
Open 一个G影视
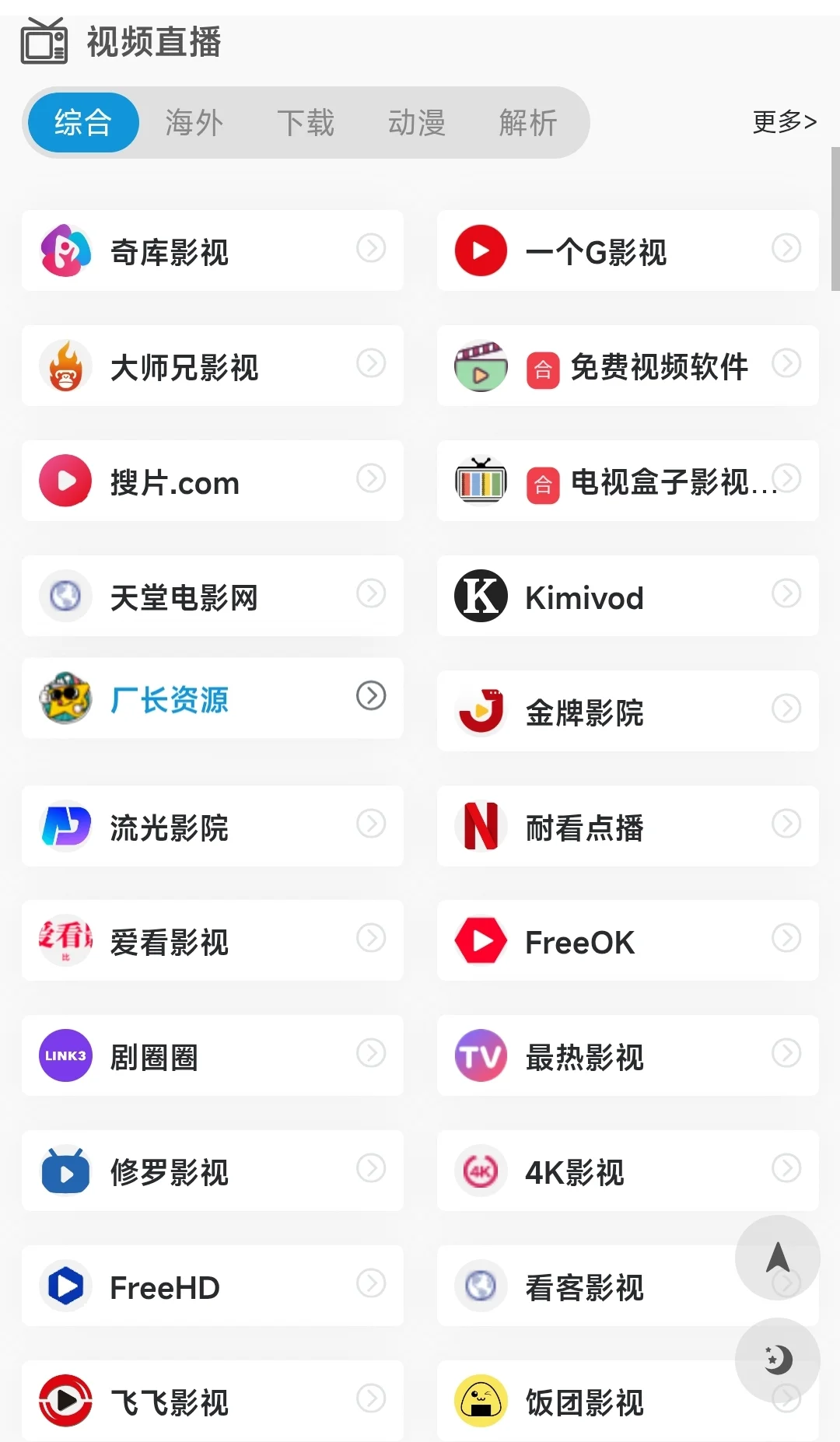628,250
